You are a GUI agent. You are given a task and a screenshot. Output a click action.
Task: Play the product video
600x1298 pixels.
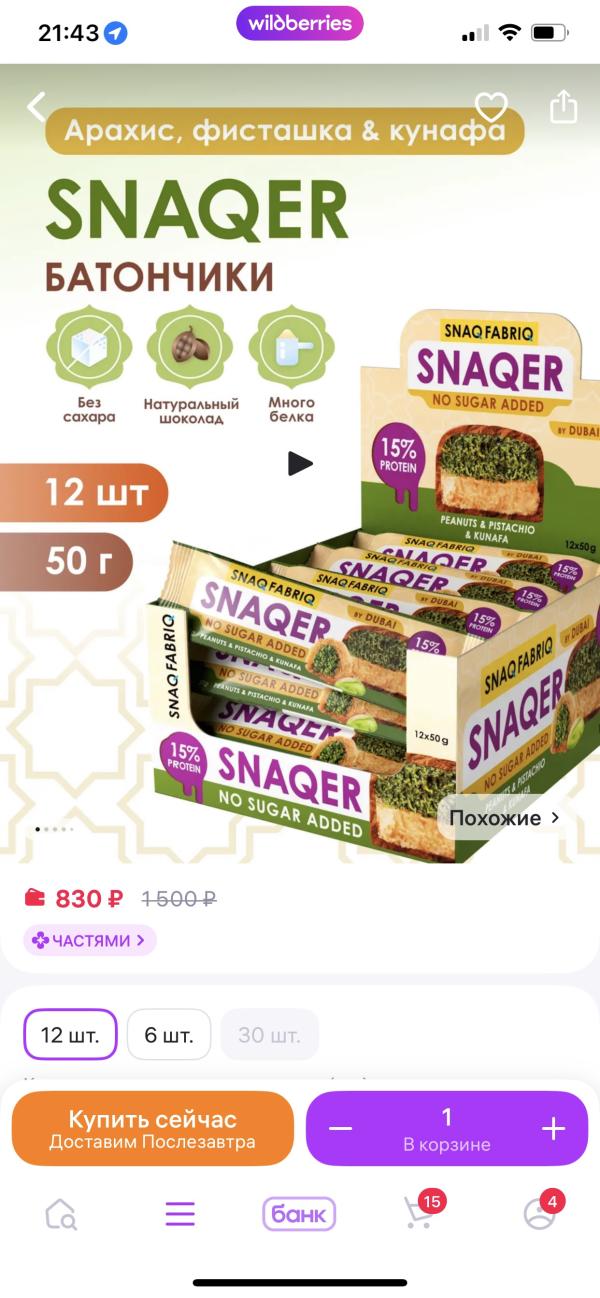(300, 463)
